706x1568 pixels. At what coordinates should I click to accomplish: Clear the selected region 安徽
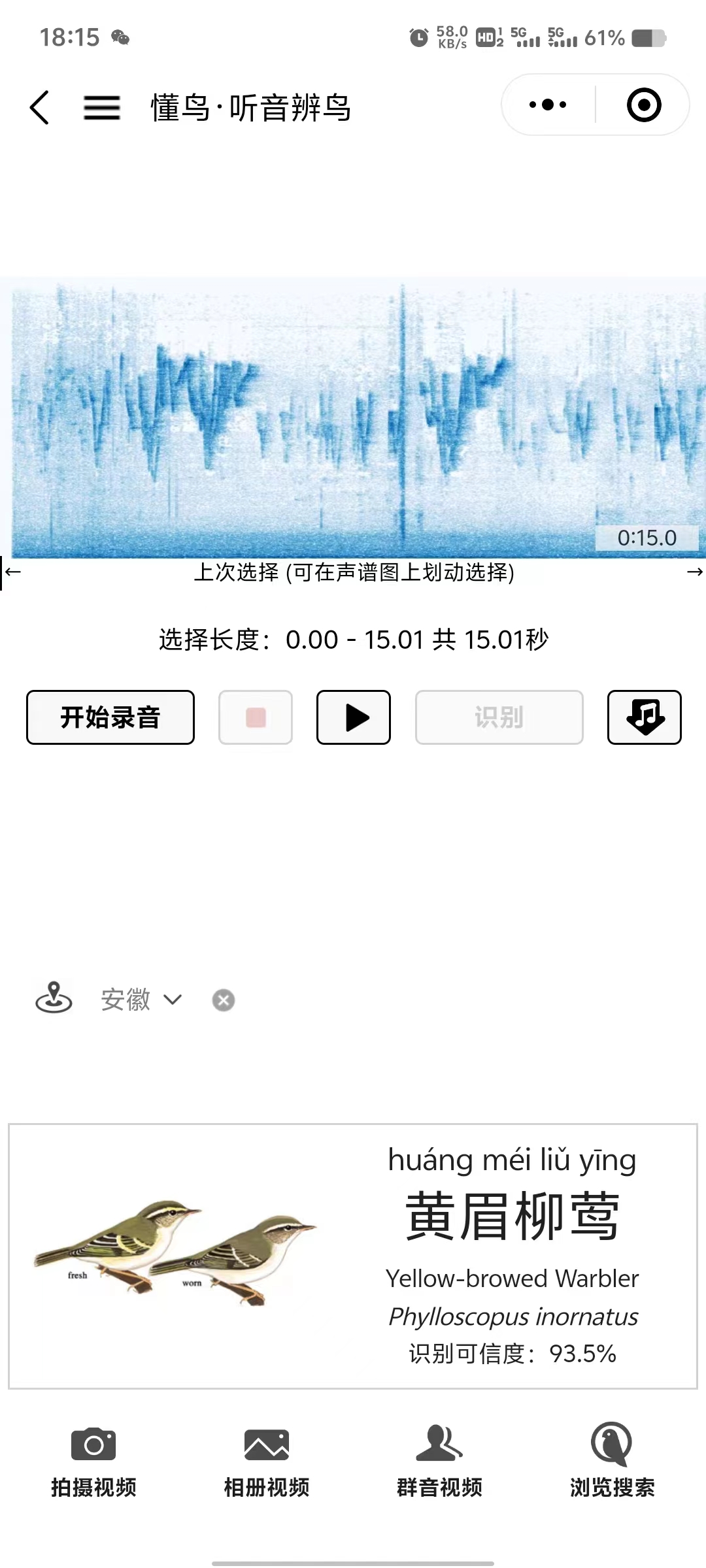(x=224, y=1000)
